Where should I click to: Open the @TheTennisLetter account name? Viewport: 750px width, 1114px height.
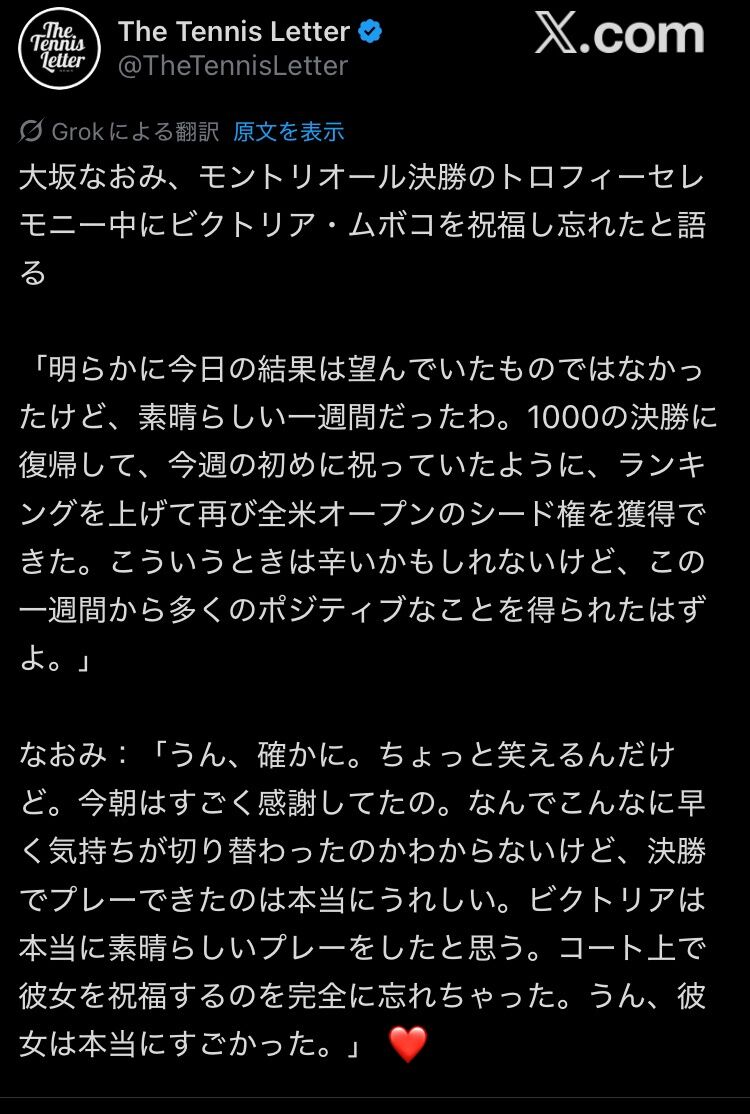tap(233, 66)
